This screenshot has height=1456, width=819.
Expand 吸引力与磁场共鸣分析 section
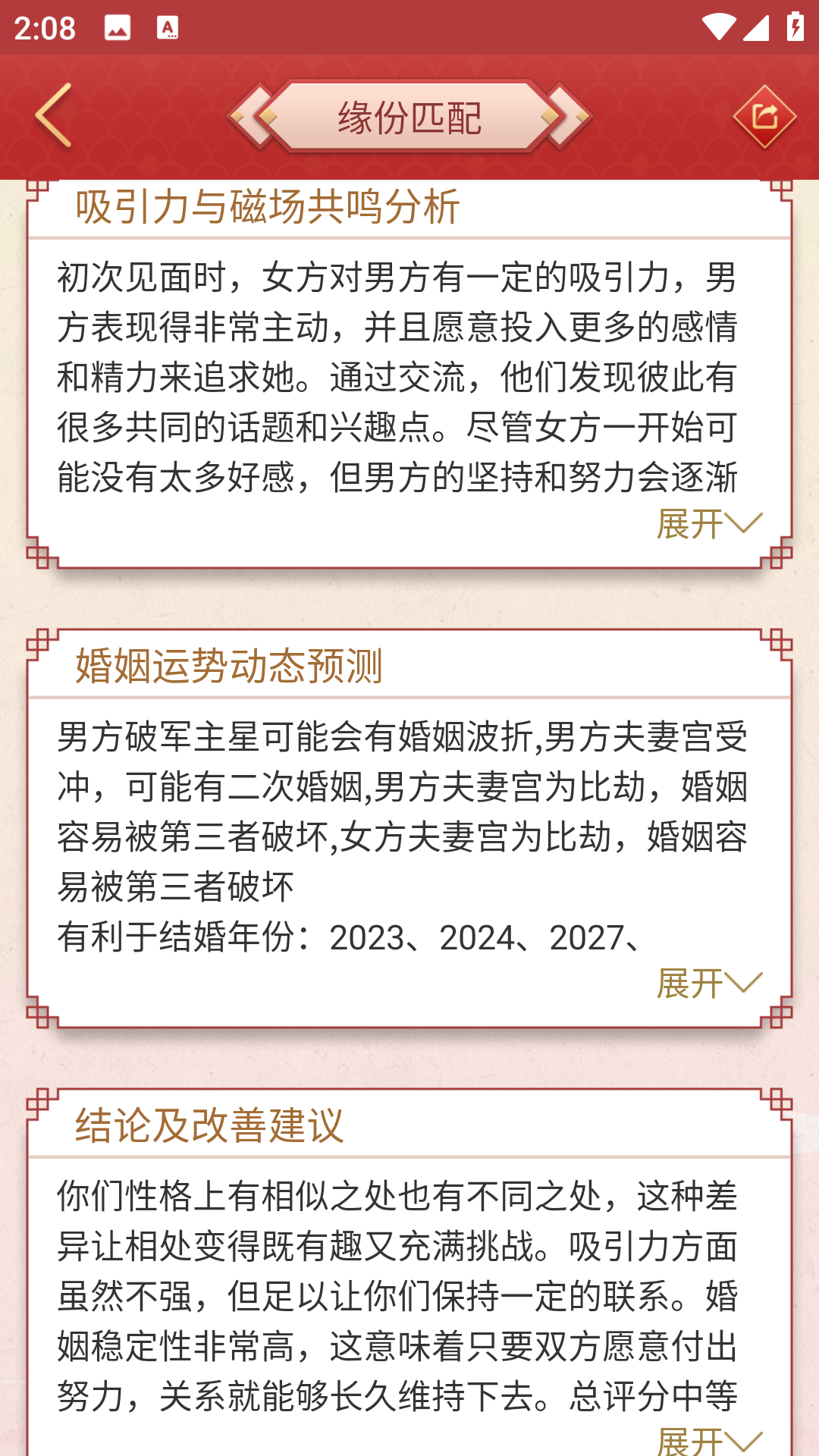coord(708,524)
